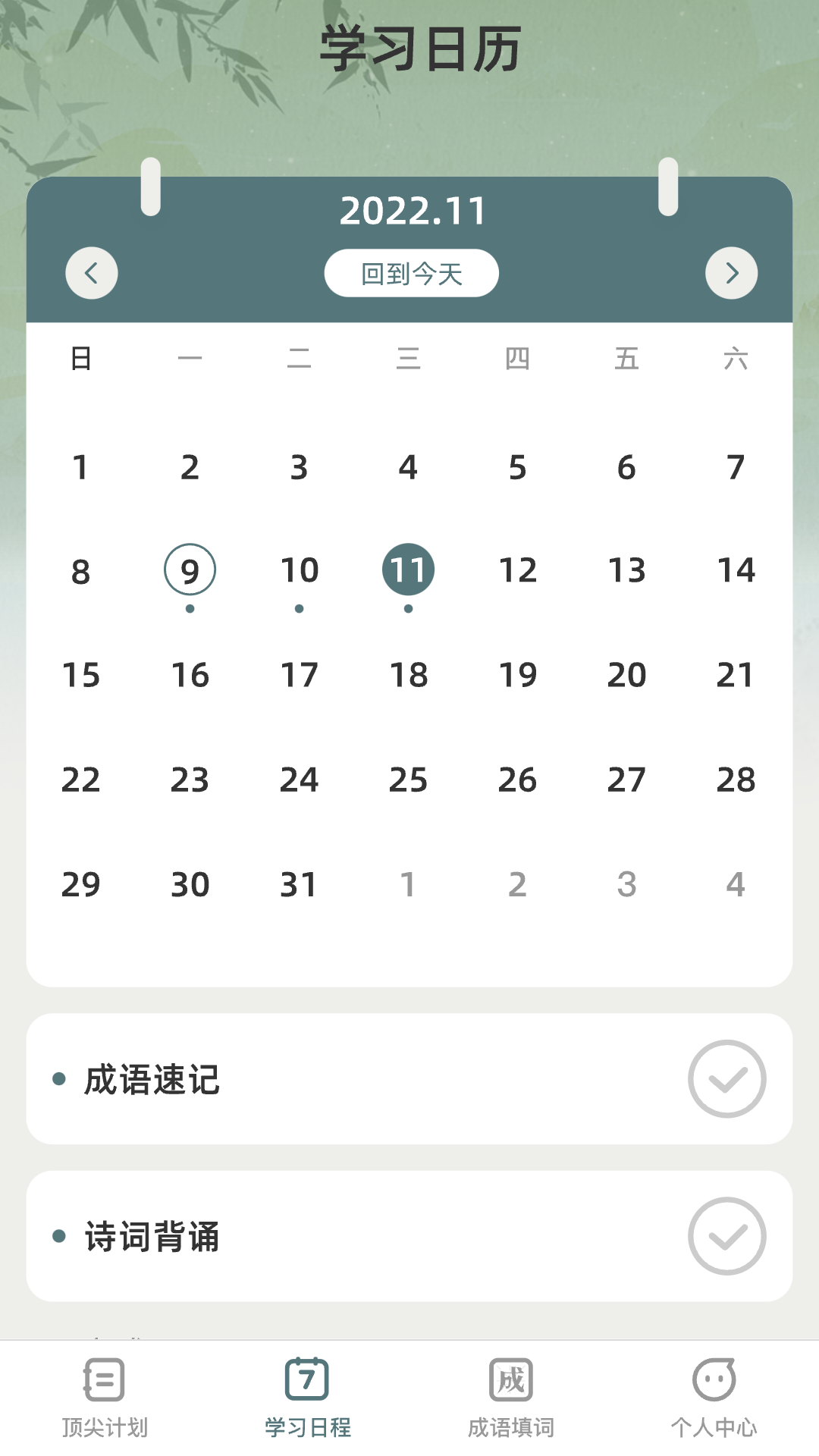Choose the 15th on the calendar
Image resolution: width=819 pixels, height=1456 pixels.
coord(81,675)
